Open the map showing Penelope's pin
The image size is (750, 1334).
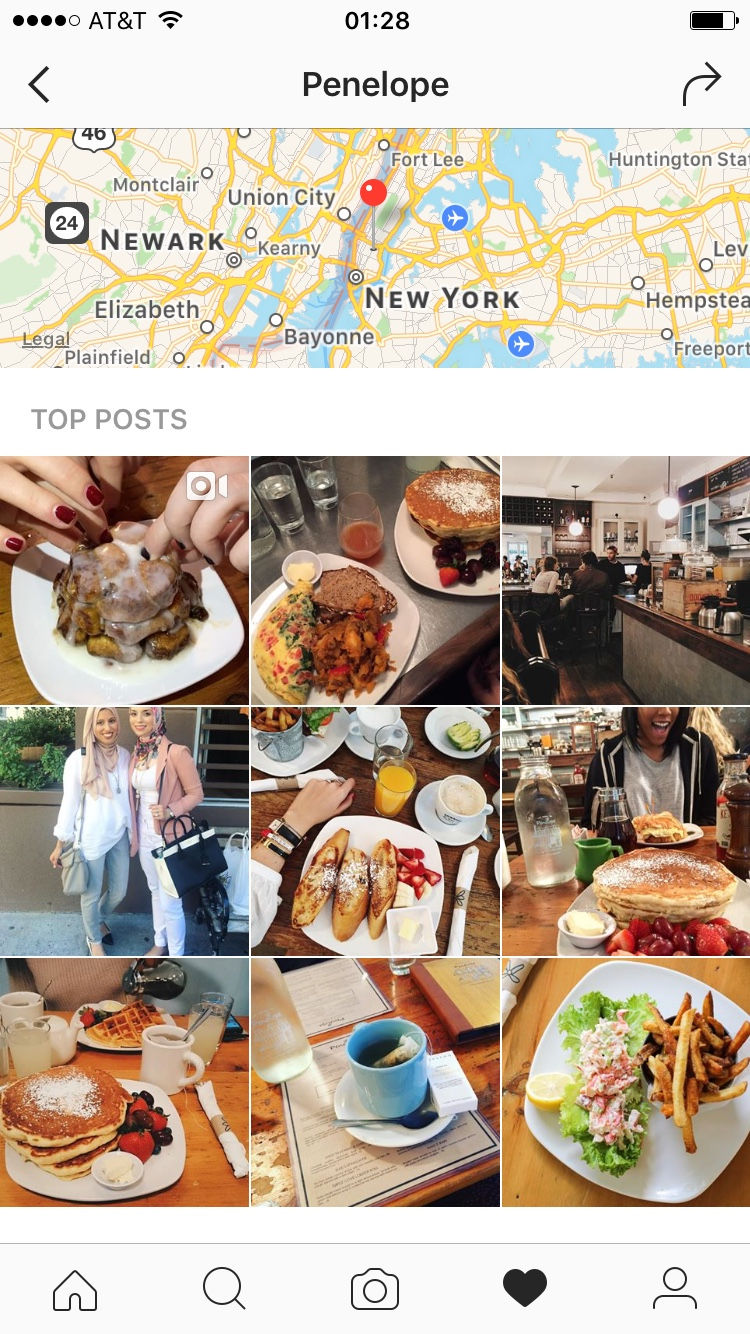point(374,247)
